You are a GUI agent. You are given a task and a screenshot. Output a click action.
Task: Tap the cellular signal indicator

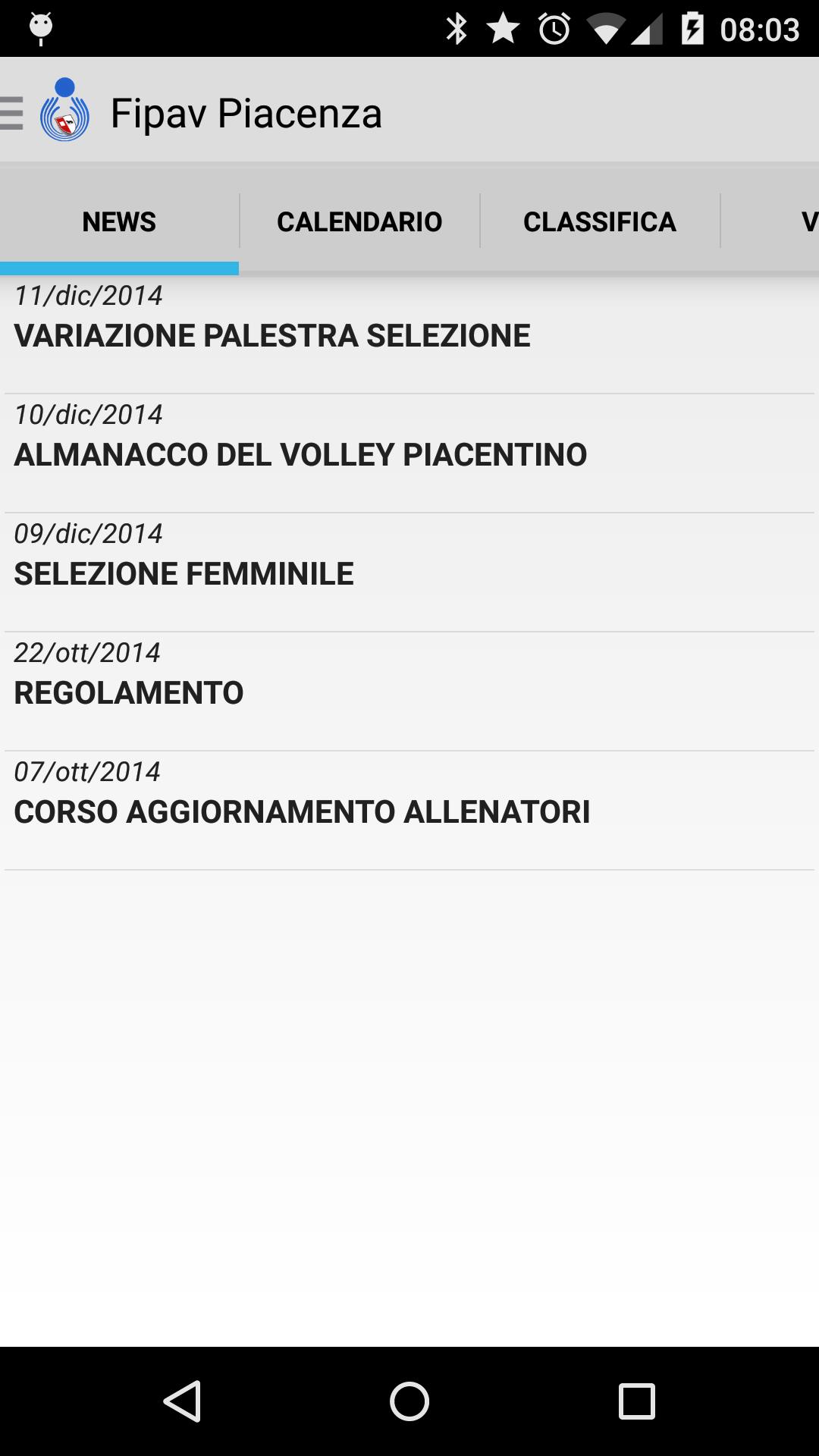click(x=645, y=28)
